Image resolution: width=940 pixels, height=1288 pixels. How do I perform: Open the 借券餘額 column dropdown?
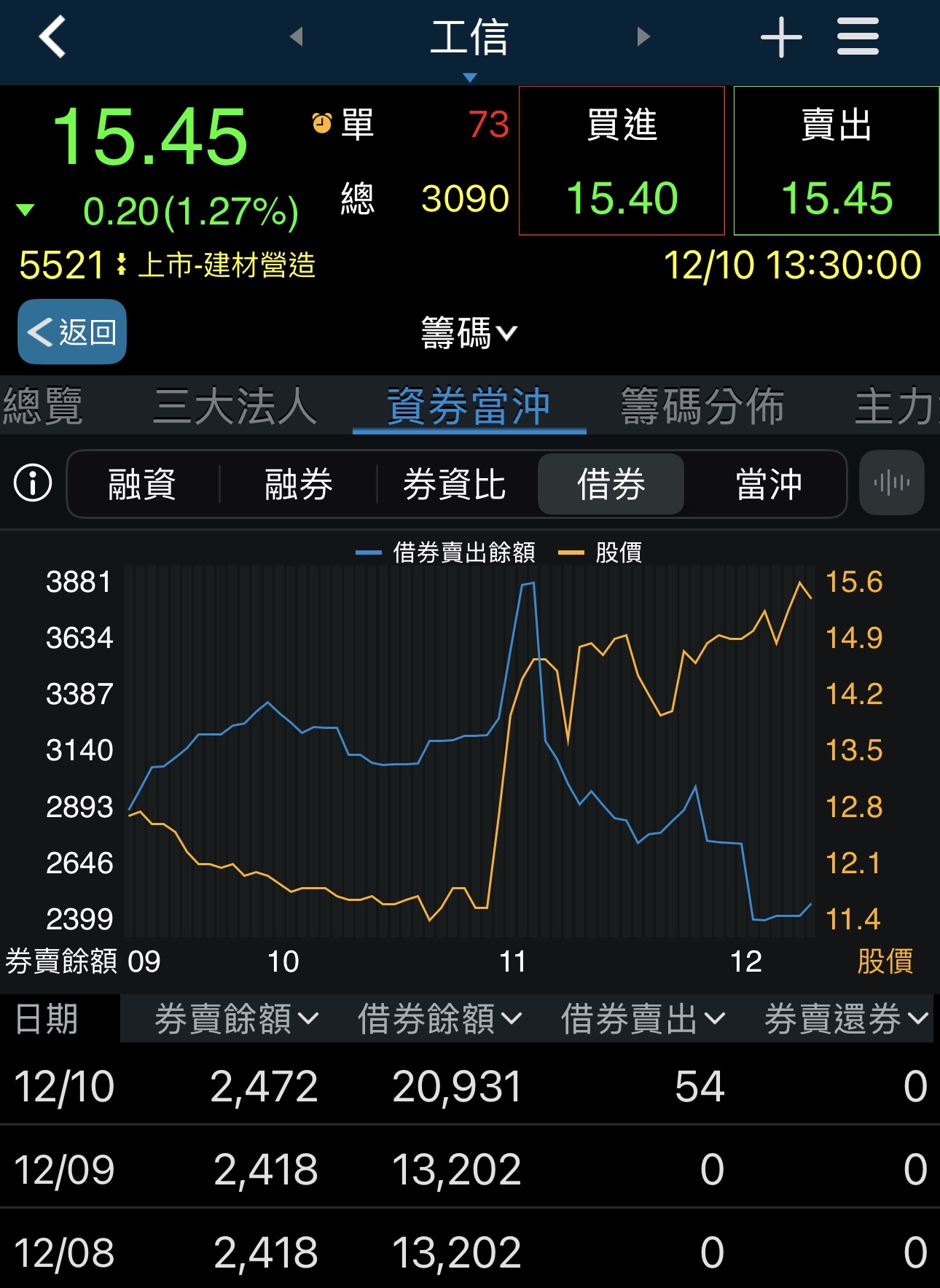[x=439, y=1018]
